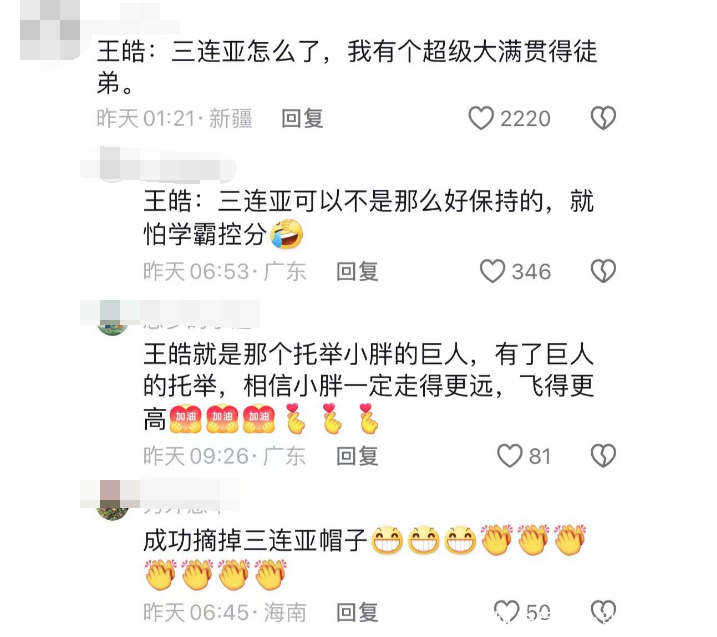Reply to the 01:21 新疆 comment

[302, 119]
